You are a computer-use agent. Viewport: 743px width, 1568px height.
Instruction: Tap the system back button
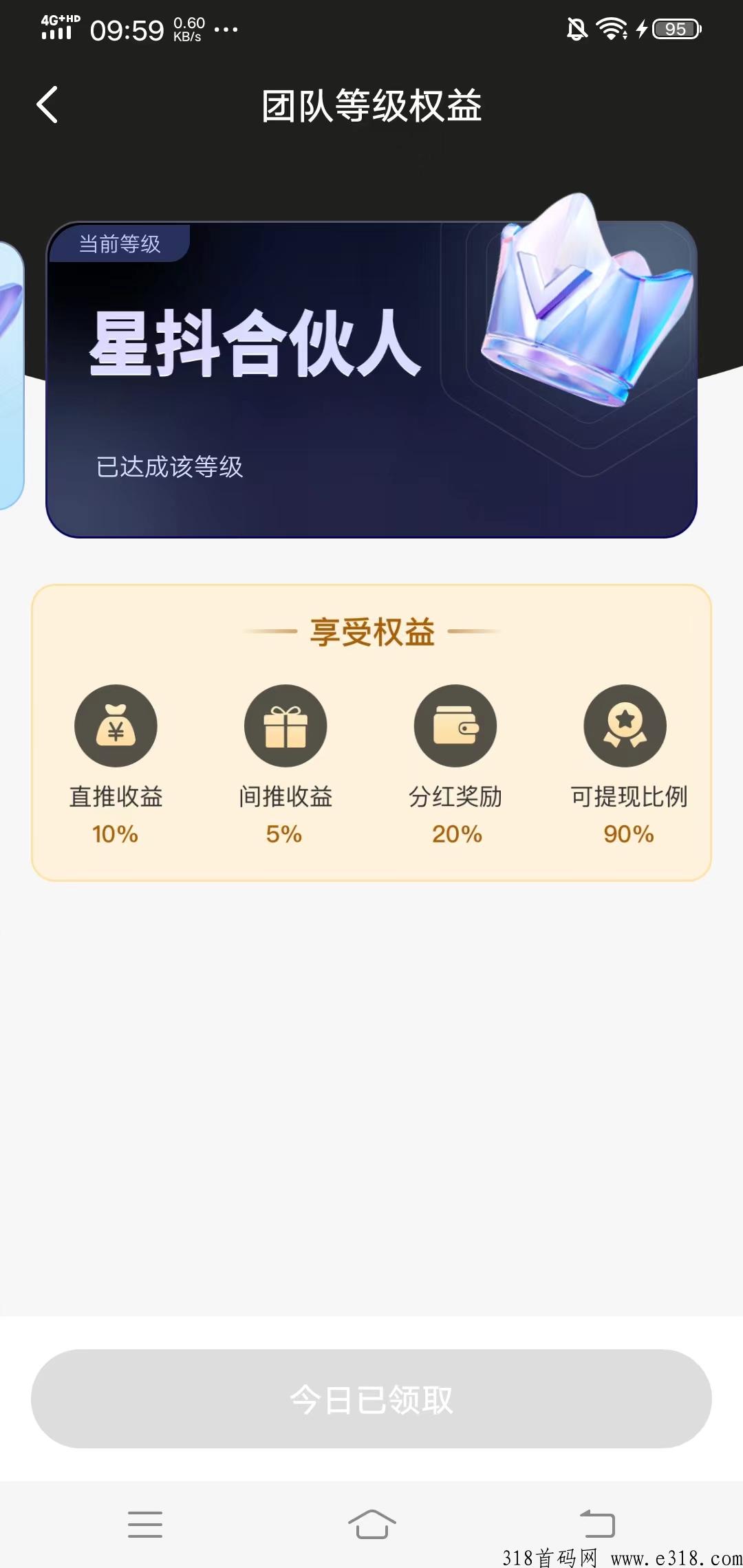(x=597, y=1524)
